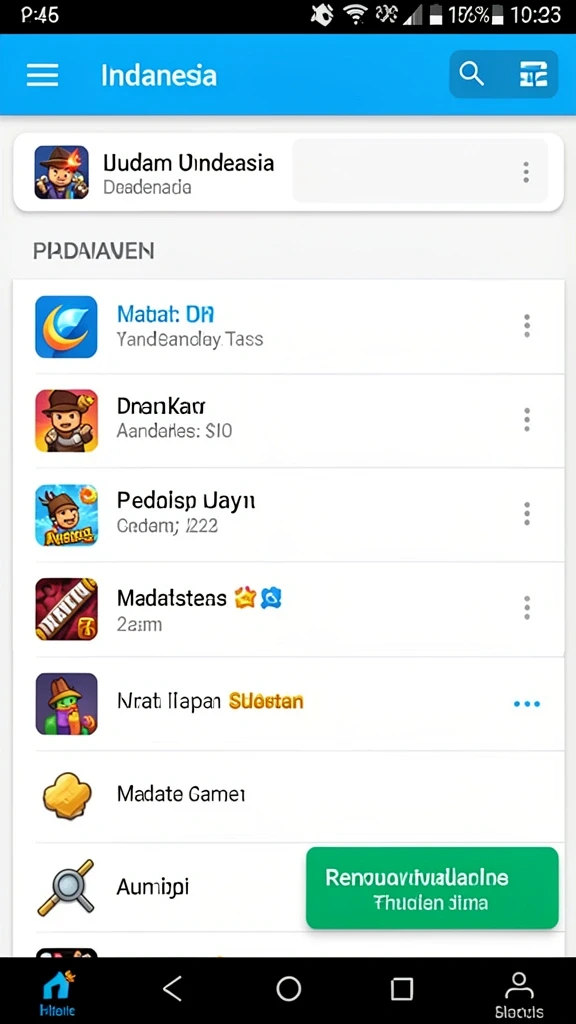Select the Aumbpi row
The width and height of the screenshot is (576, 1024).
point(160,887)
